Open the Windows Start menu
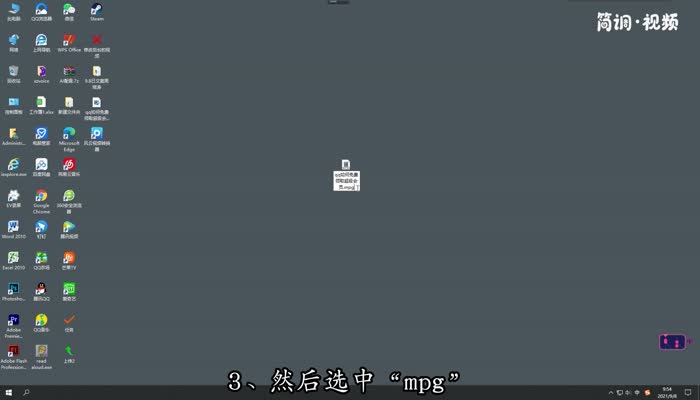Viewport: 700px width, 400px height. tap(8, 392)
